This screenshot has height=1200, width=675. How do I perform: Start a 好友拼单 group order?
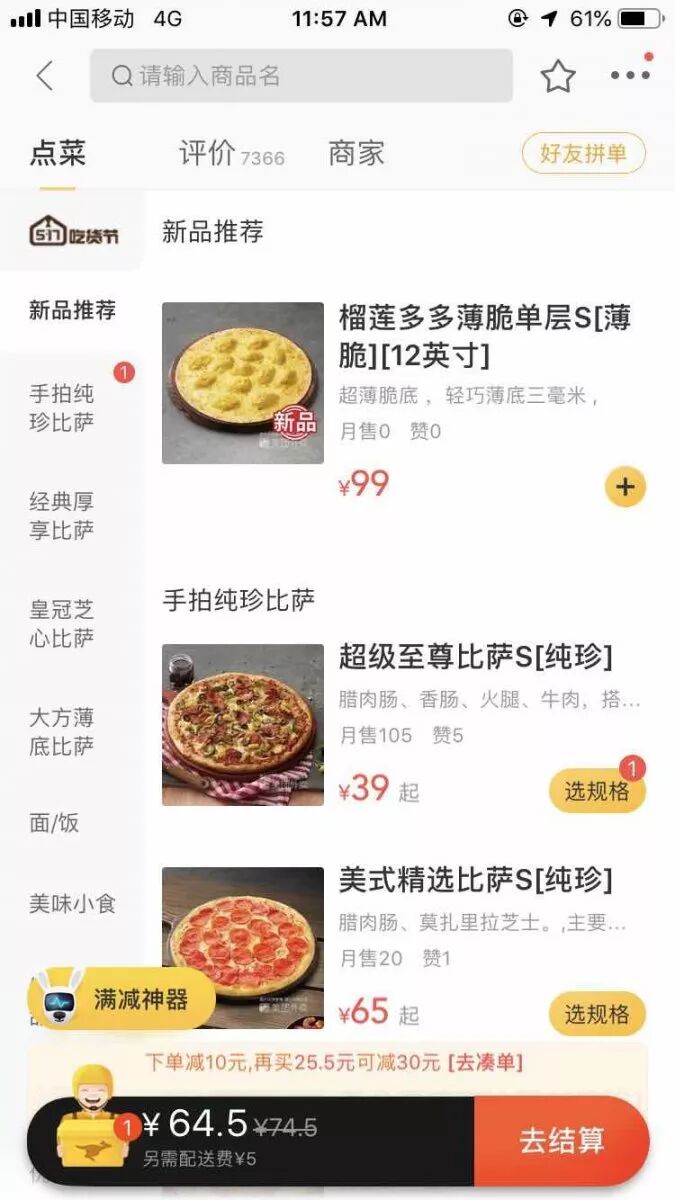[x=583, y=154]
